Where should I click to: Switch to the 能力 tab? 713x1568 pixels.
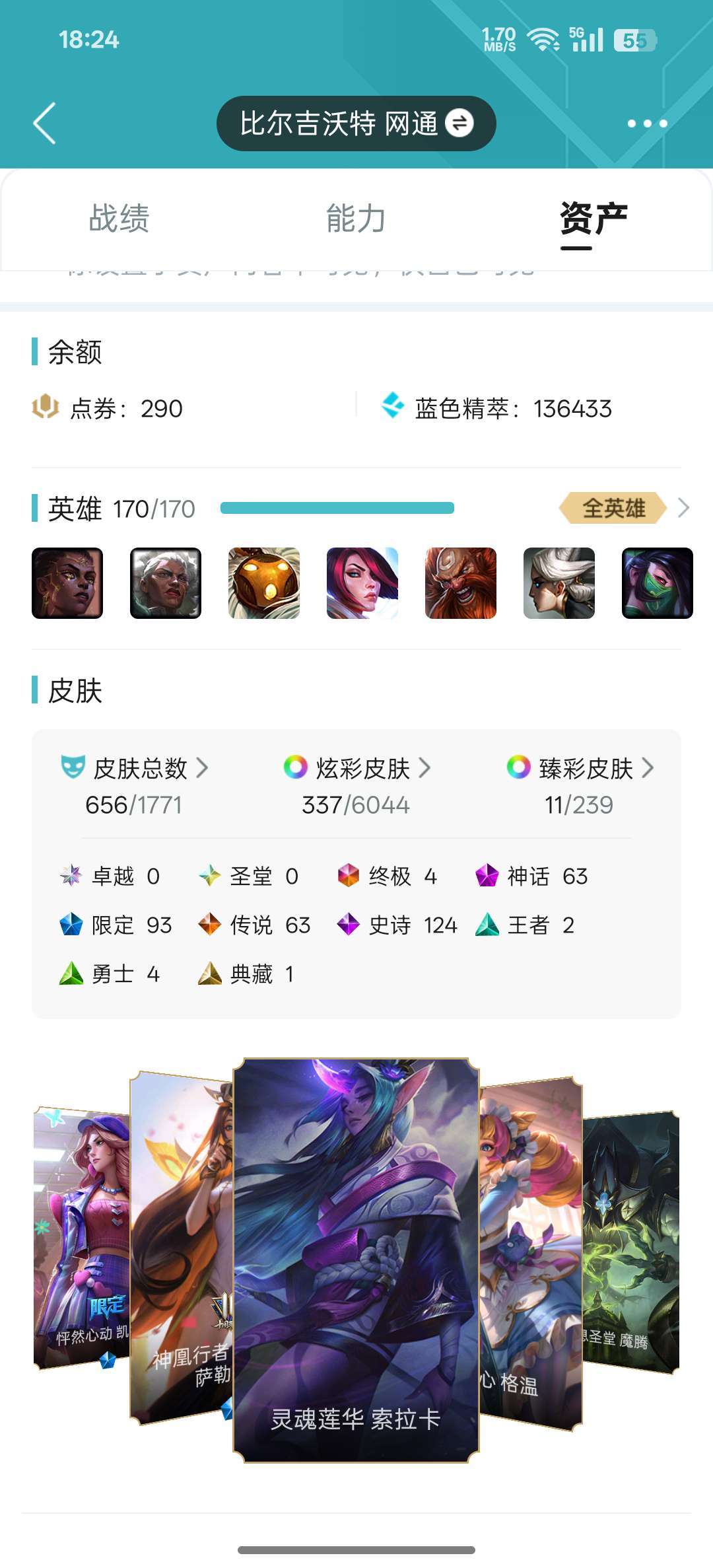356,219
